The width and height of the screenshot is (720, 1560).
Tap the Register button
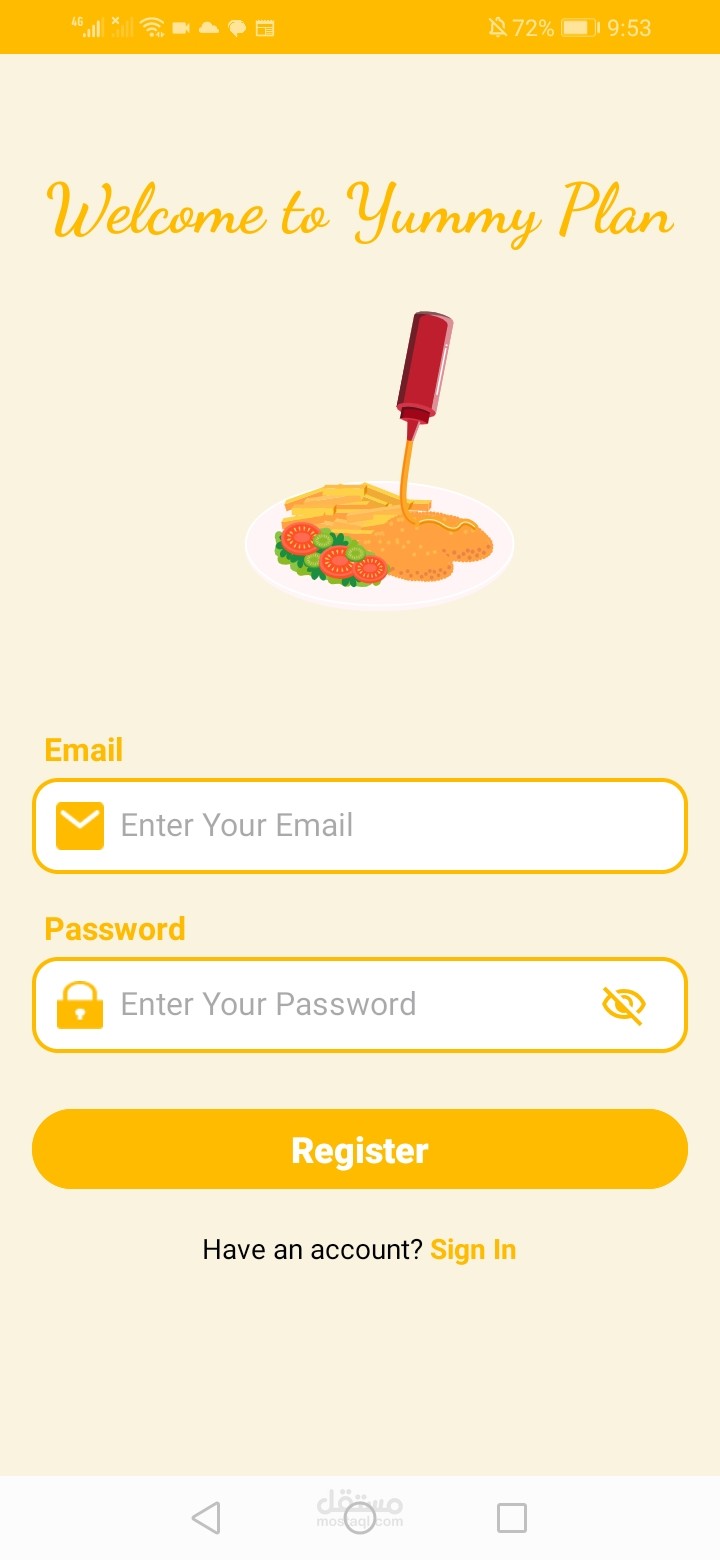360,1149
